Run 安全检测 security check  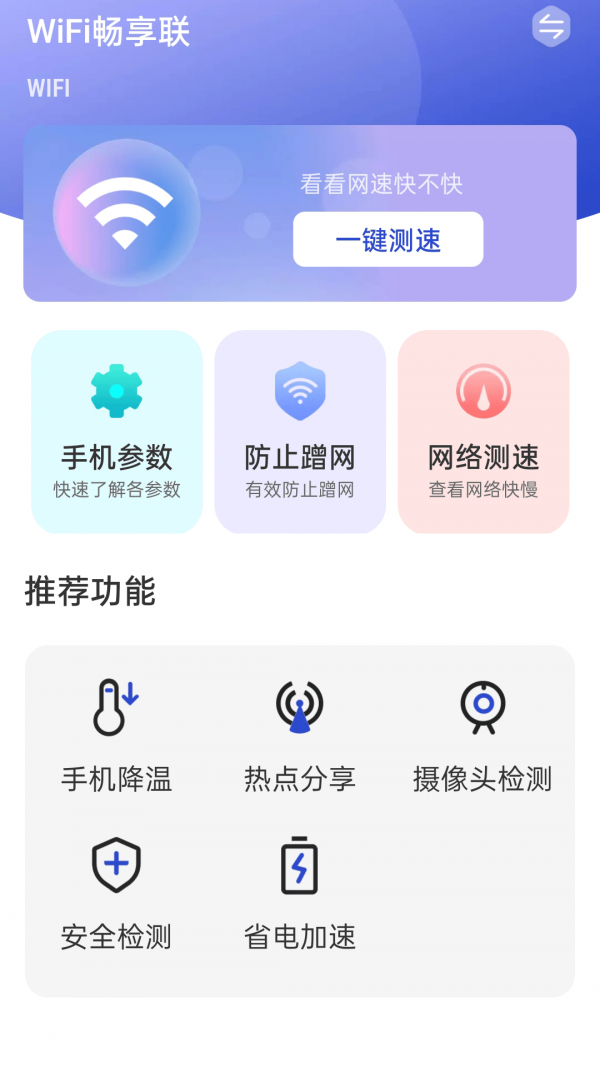(117, 893)
